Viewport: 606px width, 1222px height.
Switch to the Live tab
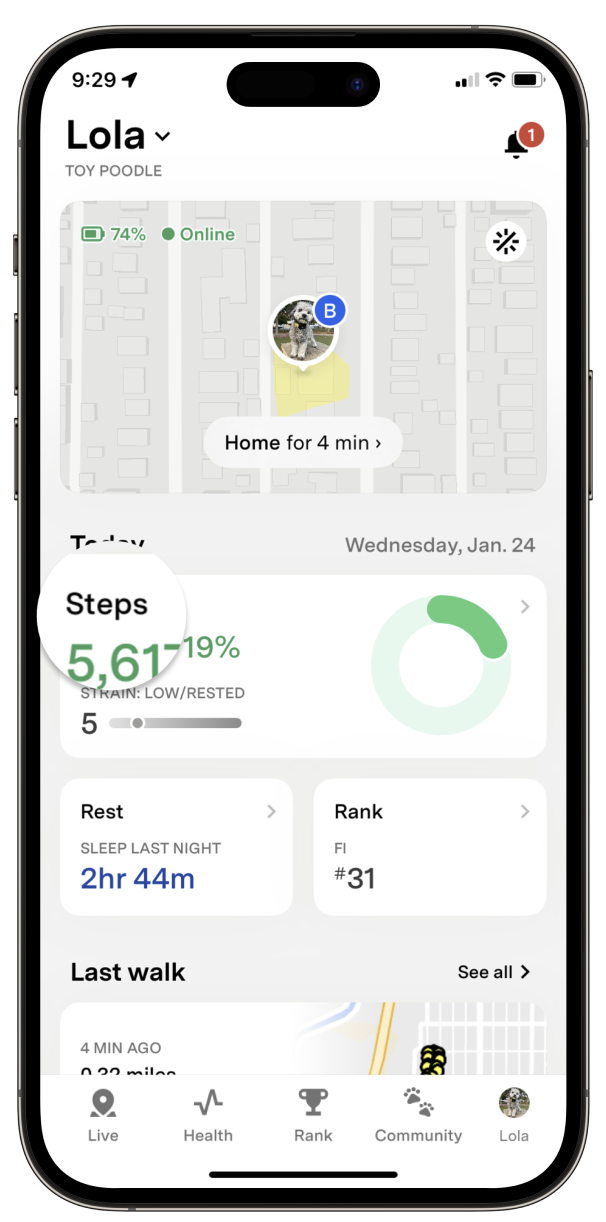[x=103, y=1115]
